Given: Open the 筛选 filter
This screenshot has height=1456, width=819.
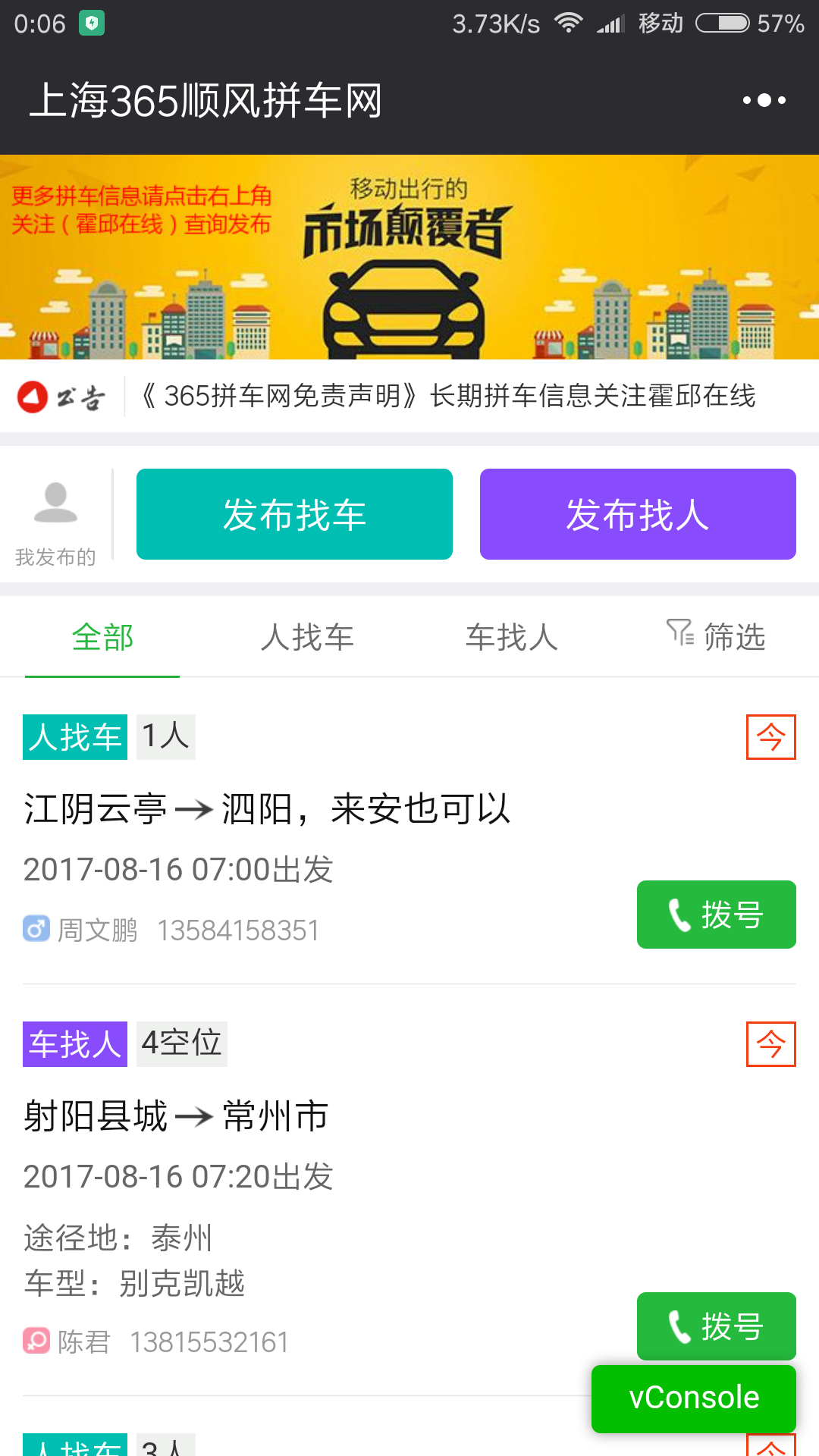Looking at the screenshot, I should click(717, 637).
